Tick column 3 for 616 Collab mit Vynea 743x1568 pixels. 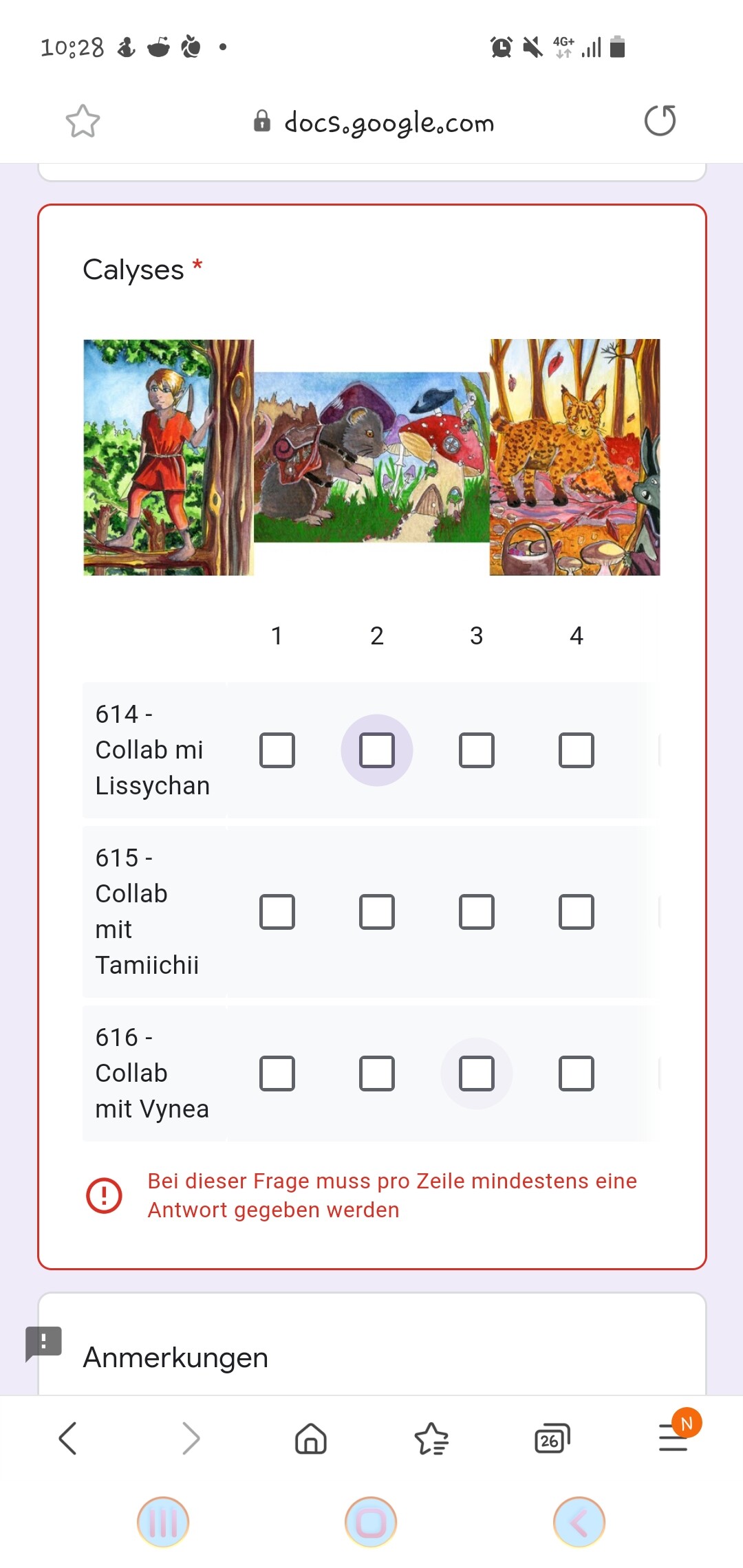pyautogui.click(x=477, y=1074)
